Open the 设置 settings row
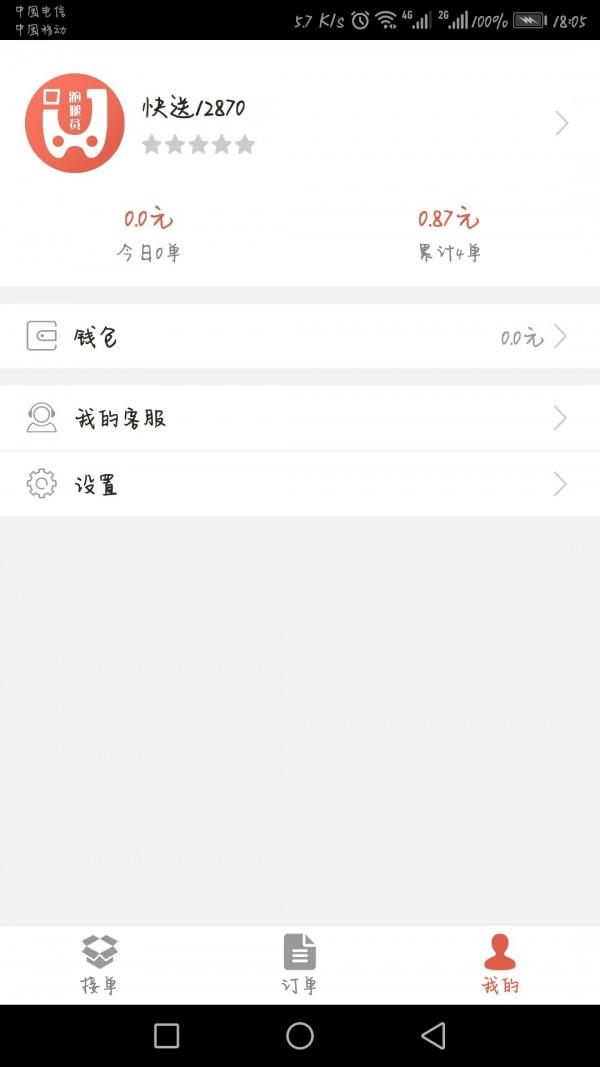Viewport: 600px width, 1067px height. tap(300, 484)
